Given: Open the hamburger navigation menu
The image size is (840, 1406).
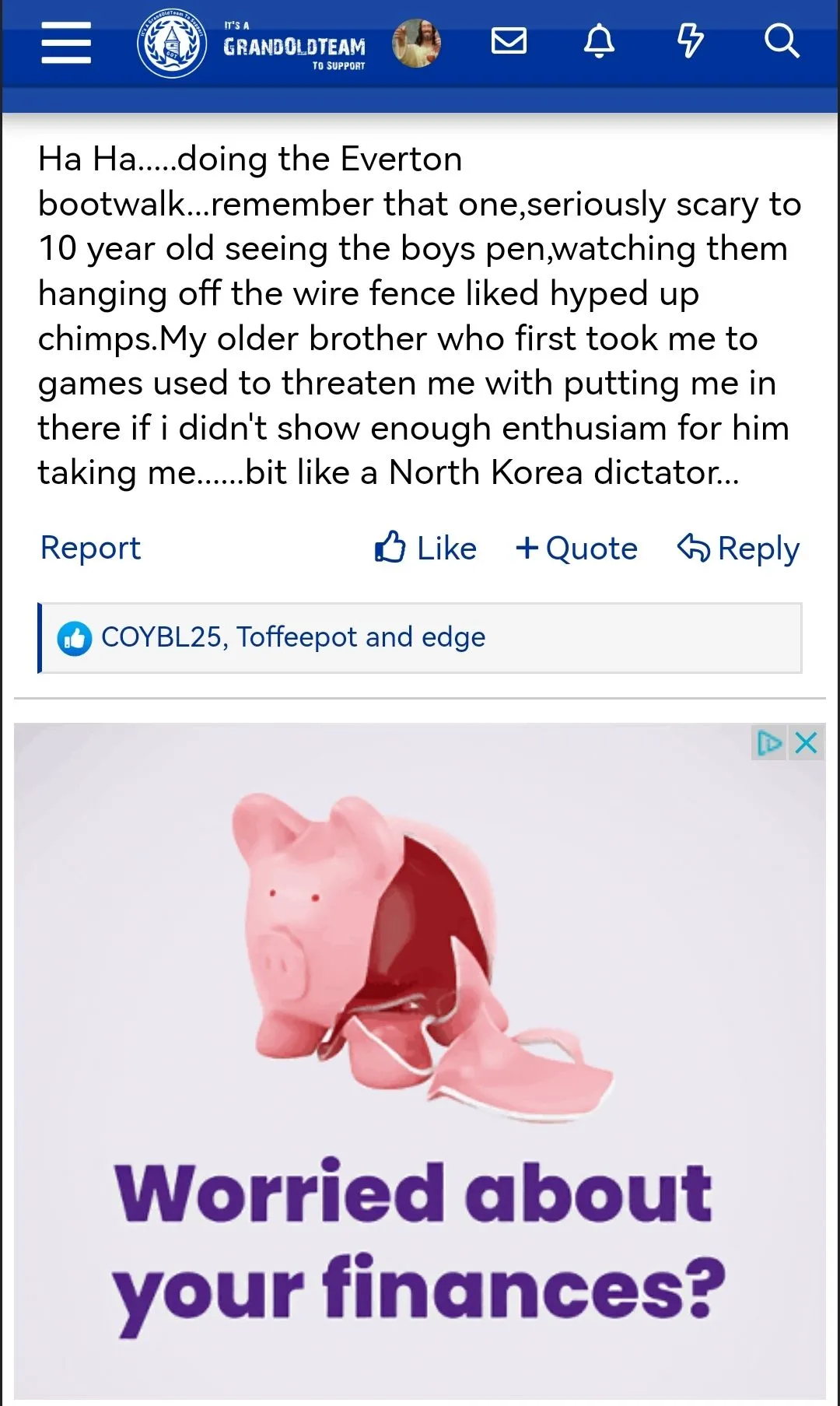Looking at the screenshot, I should [66, 42].
